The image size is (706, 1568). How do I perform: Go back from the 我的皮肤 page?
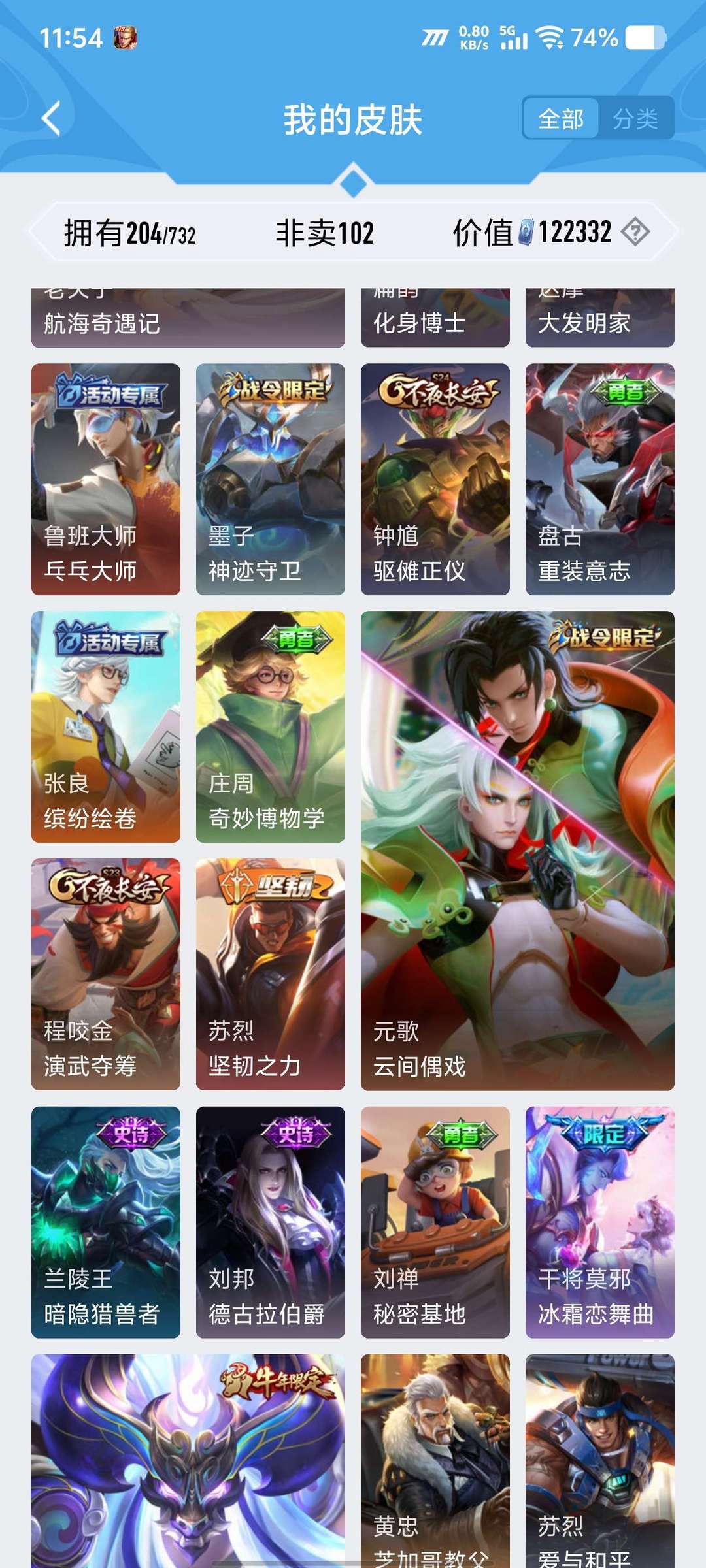coord(51,118)
